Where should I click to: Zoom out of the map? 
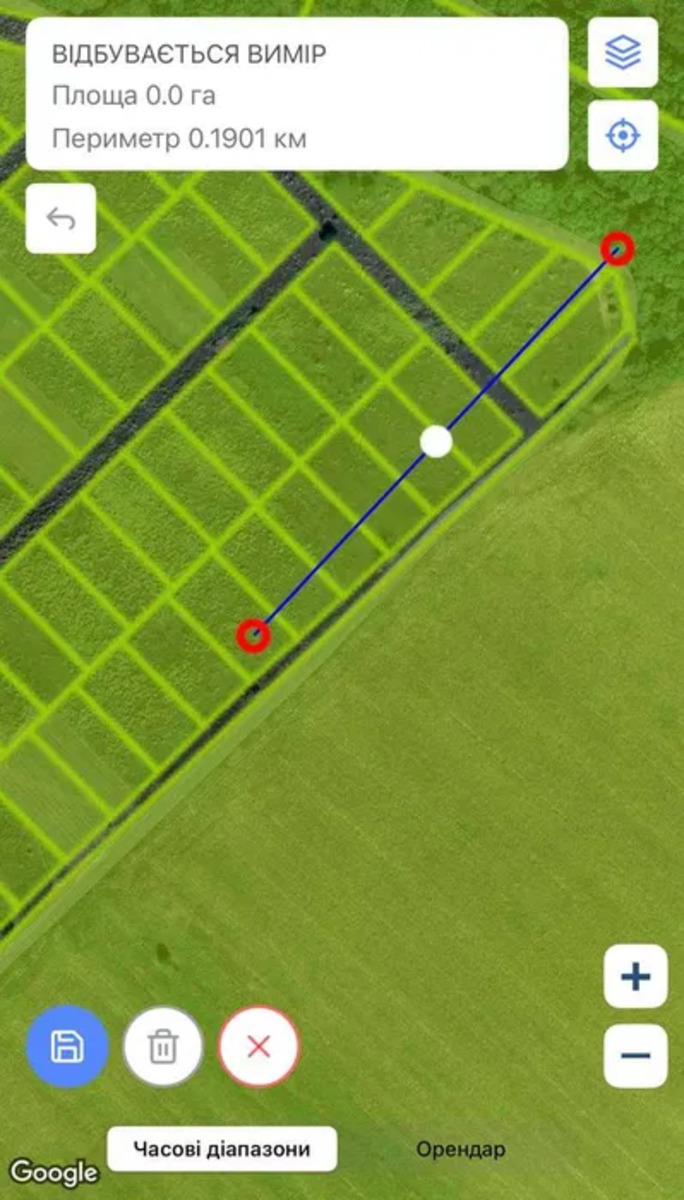pyautogui.click(x=635, y=1055)
